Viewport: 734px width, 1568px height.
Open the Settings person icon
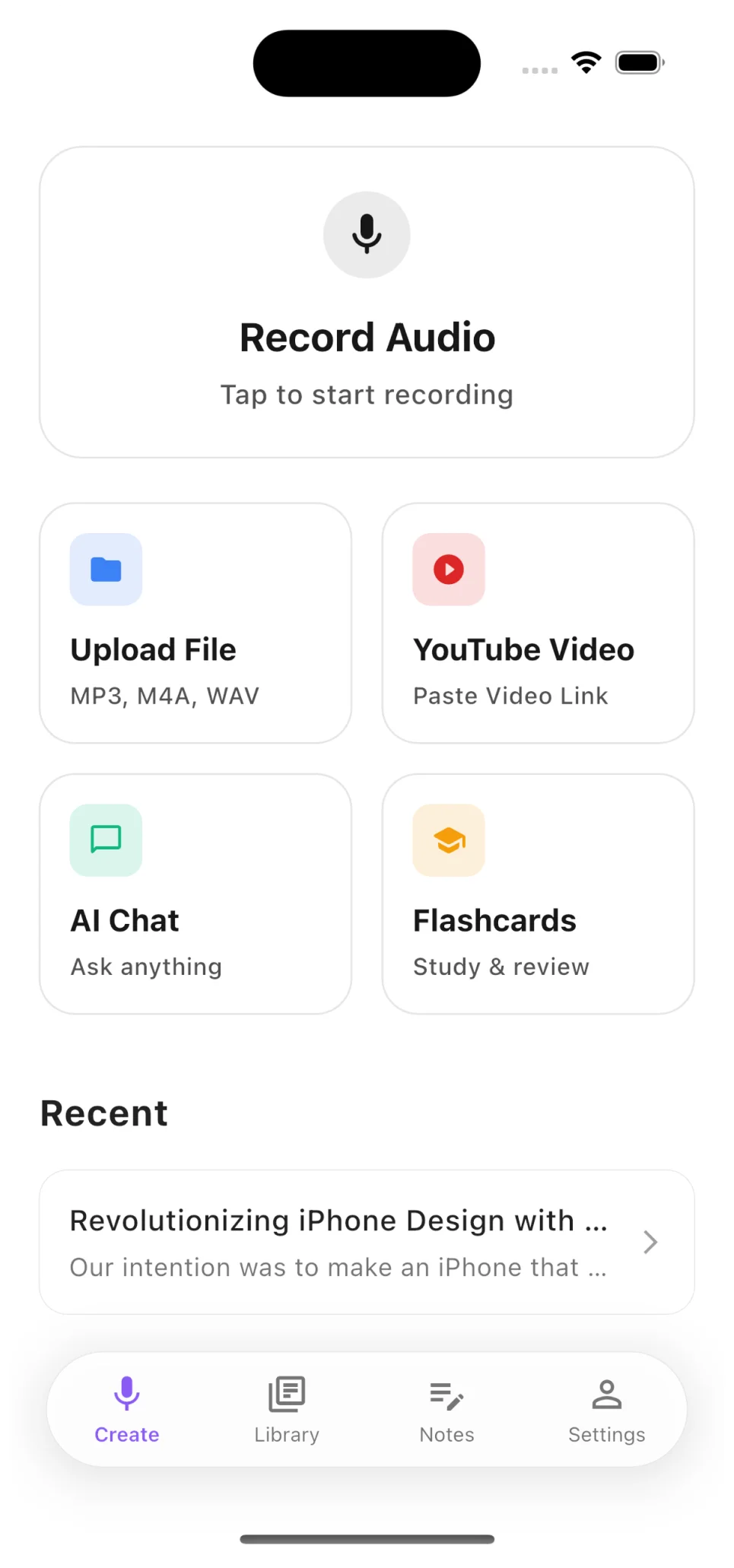(x=606, y=1394)
